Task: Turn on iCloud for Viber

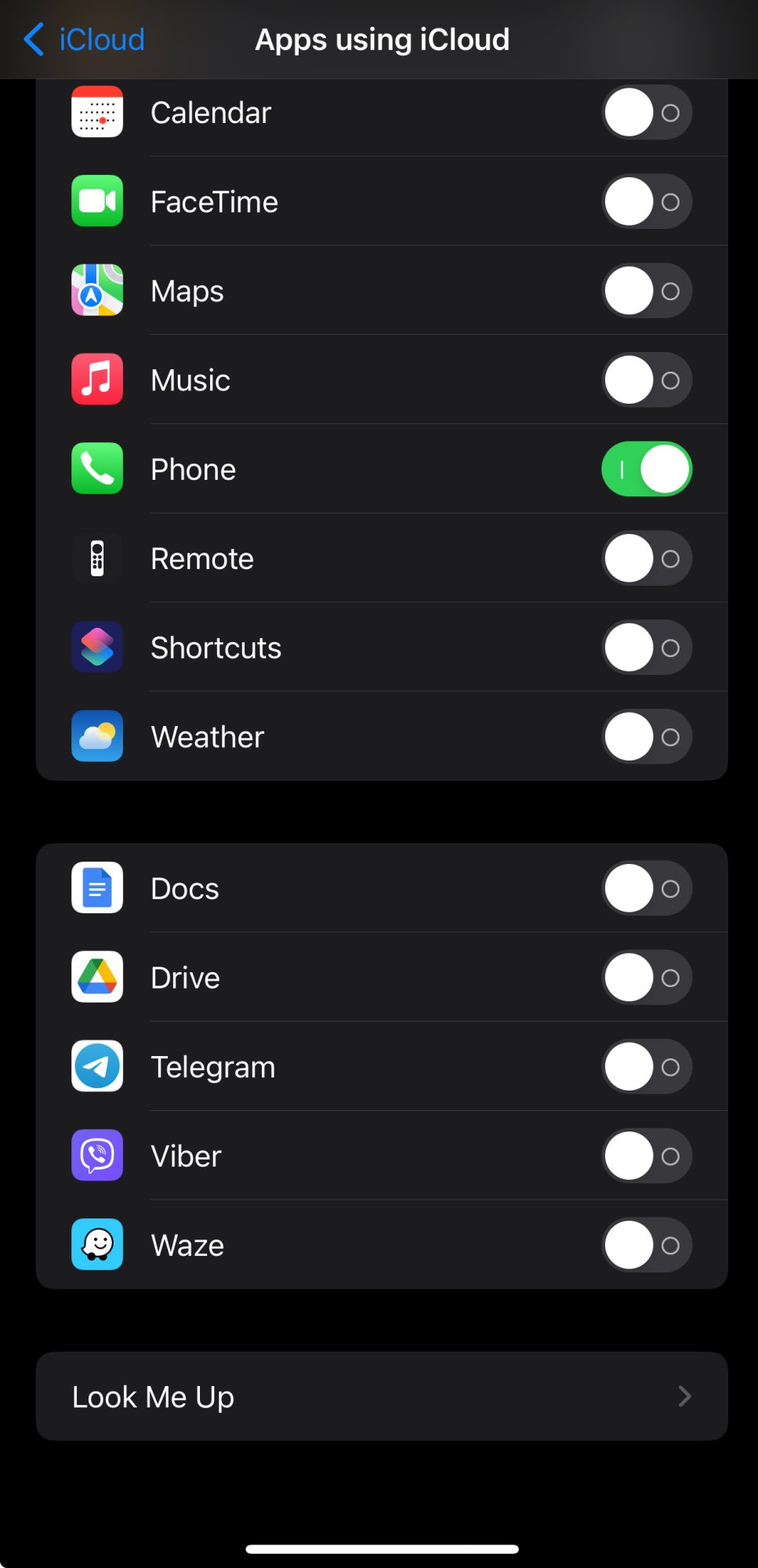Action: click(646, 1156)
